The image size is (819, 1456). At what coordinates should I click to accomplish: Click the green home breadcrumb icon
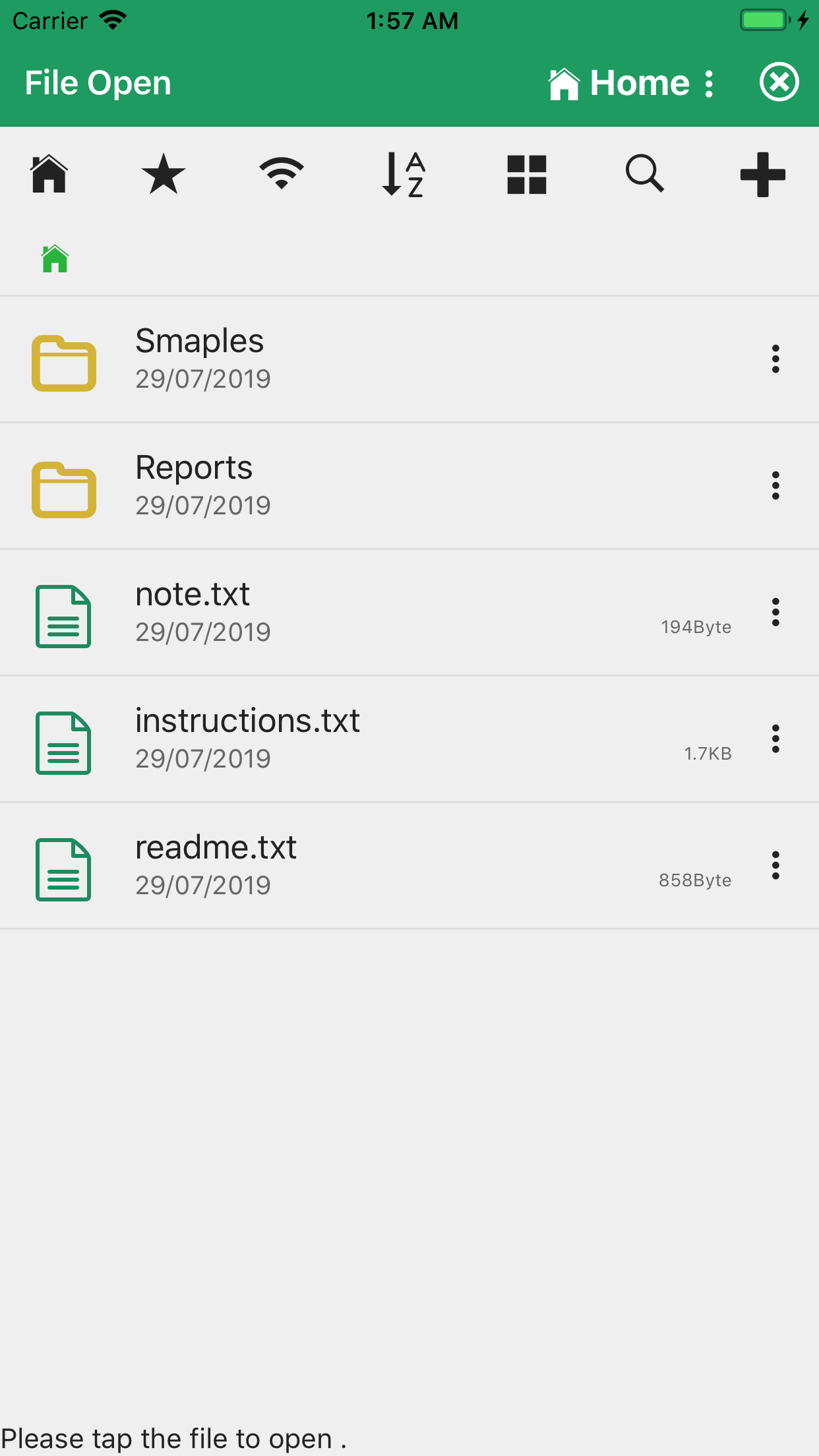(x=54, y=259)
